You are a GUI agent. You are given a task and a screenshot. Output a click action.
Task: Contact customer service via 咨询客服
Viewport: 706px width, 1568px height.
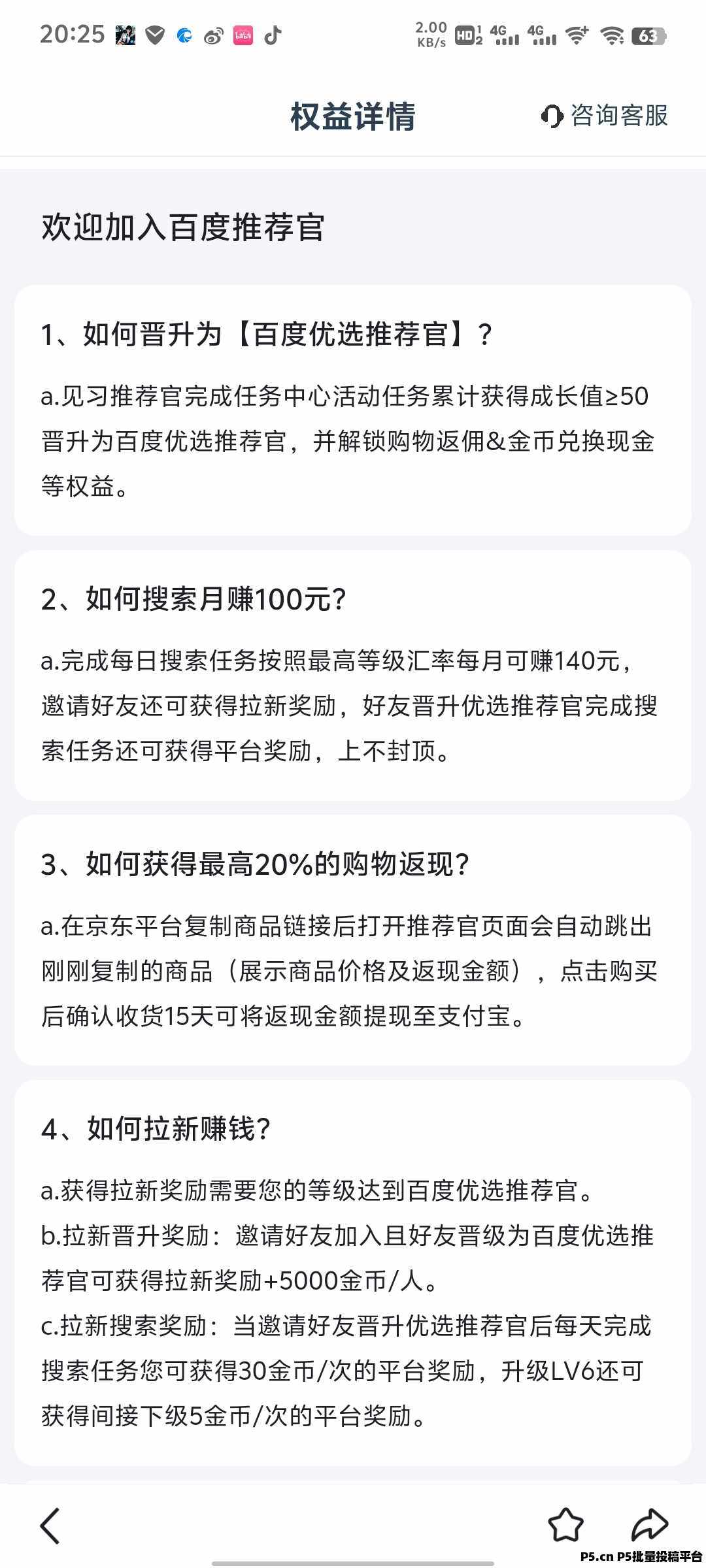click(x=605, y=116)
